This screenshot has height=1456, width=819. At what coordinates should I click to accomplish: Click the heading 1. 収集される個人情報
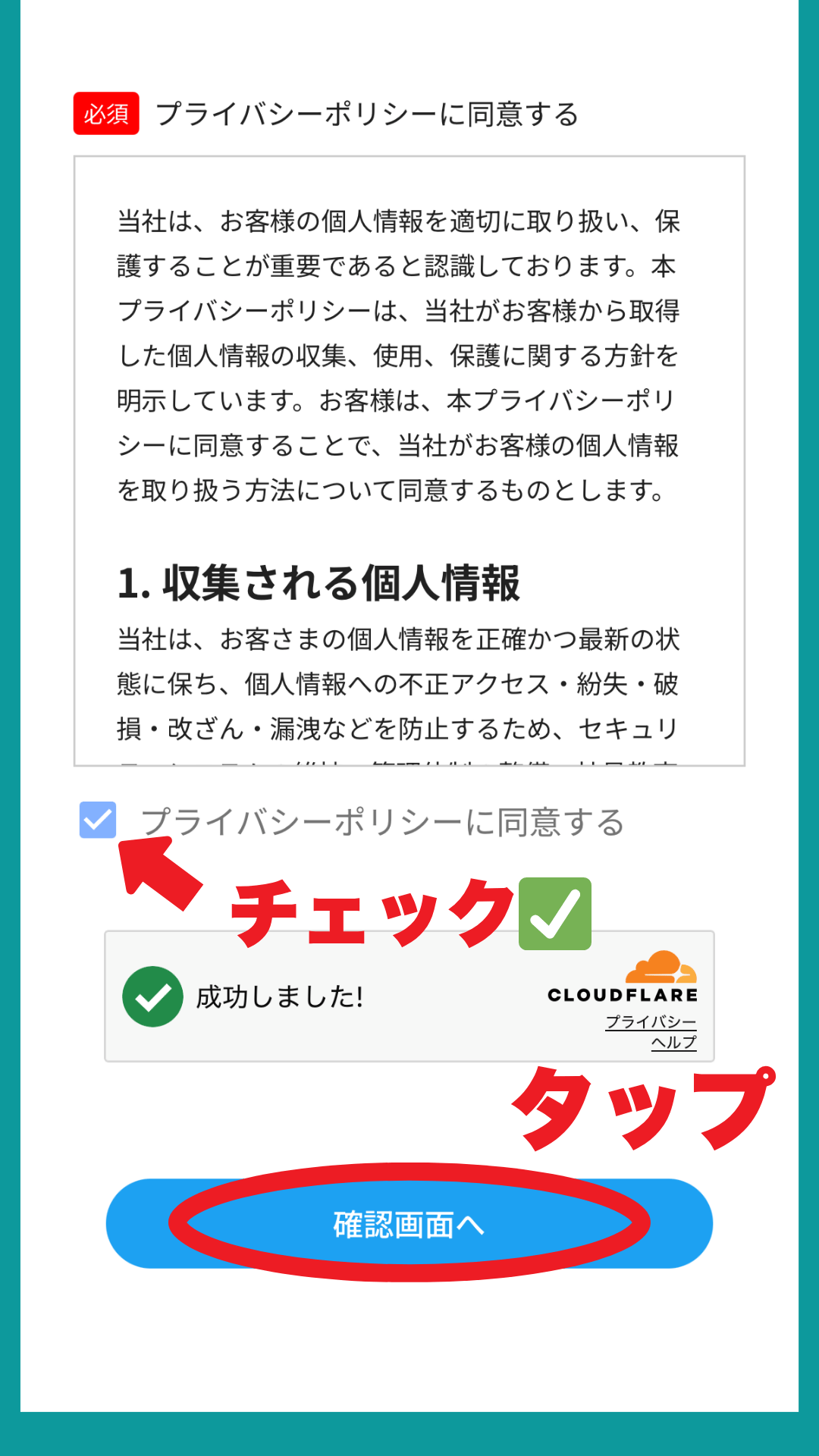(x=318, y=579)
